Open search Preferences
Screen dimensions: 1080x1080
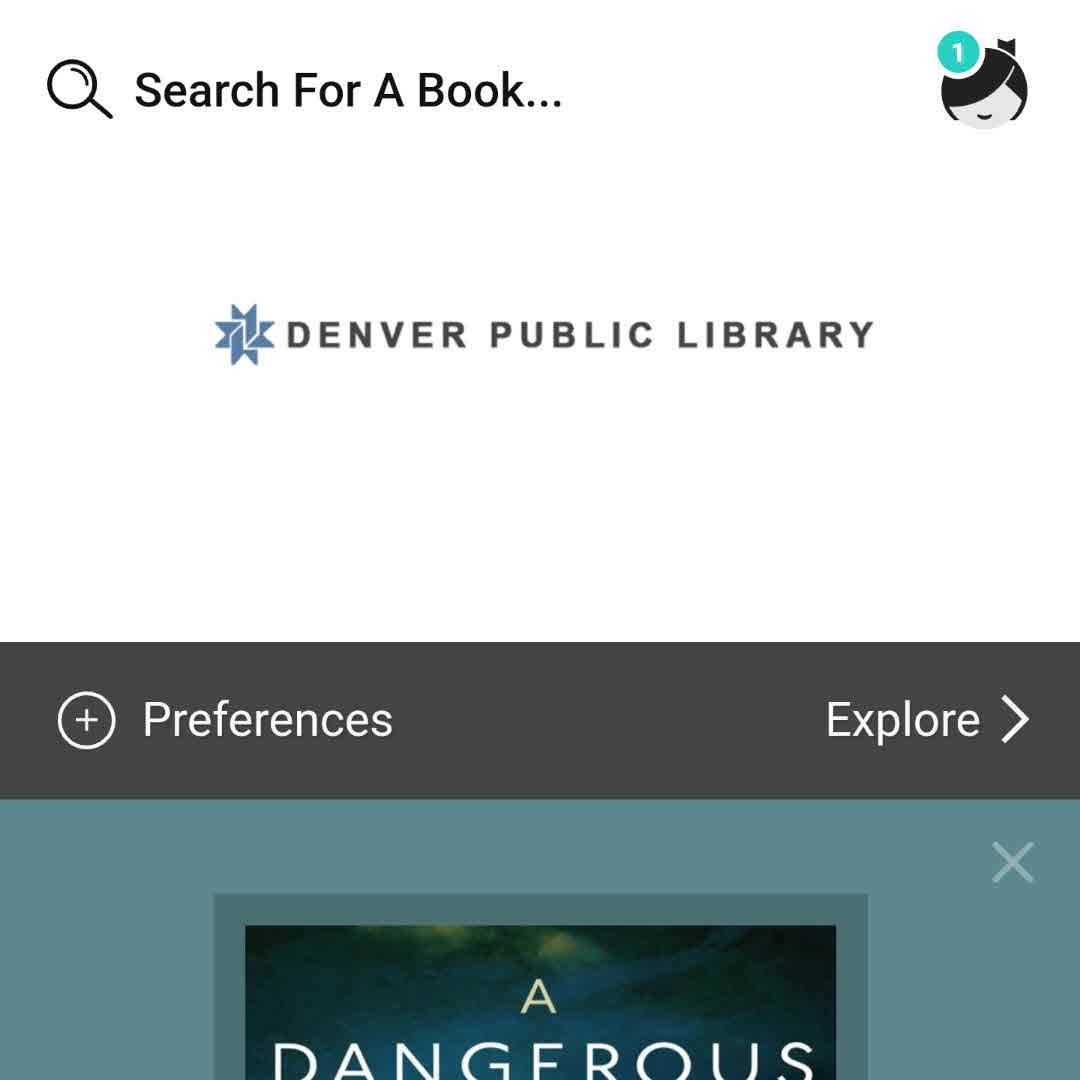[226, 720]
